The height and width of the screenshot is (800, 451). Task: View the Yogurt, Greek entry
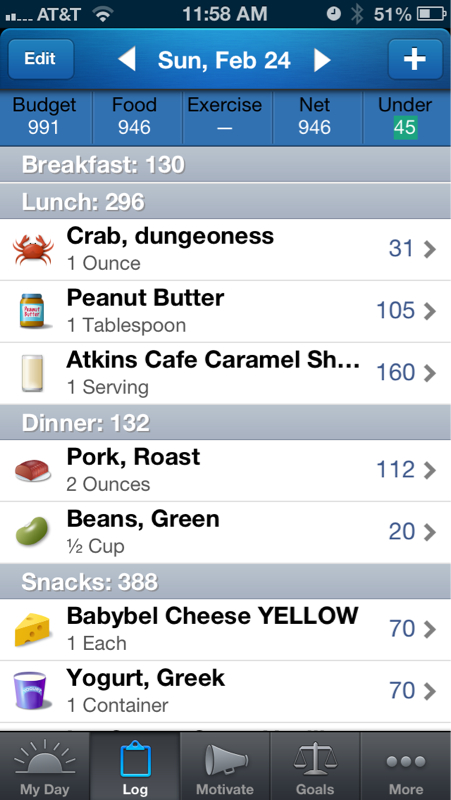click(x=226, y=692)
